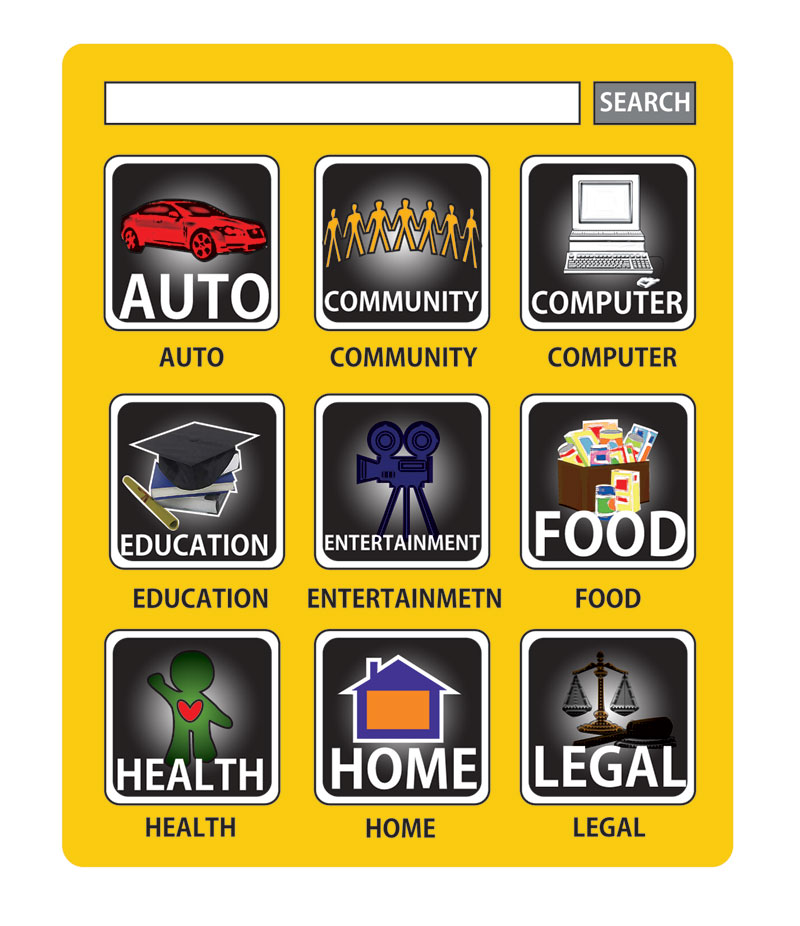The height and width of the screenshot is (926, 800).
Task: Open the Legal category
Action: click(x=608, y=717)
